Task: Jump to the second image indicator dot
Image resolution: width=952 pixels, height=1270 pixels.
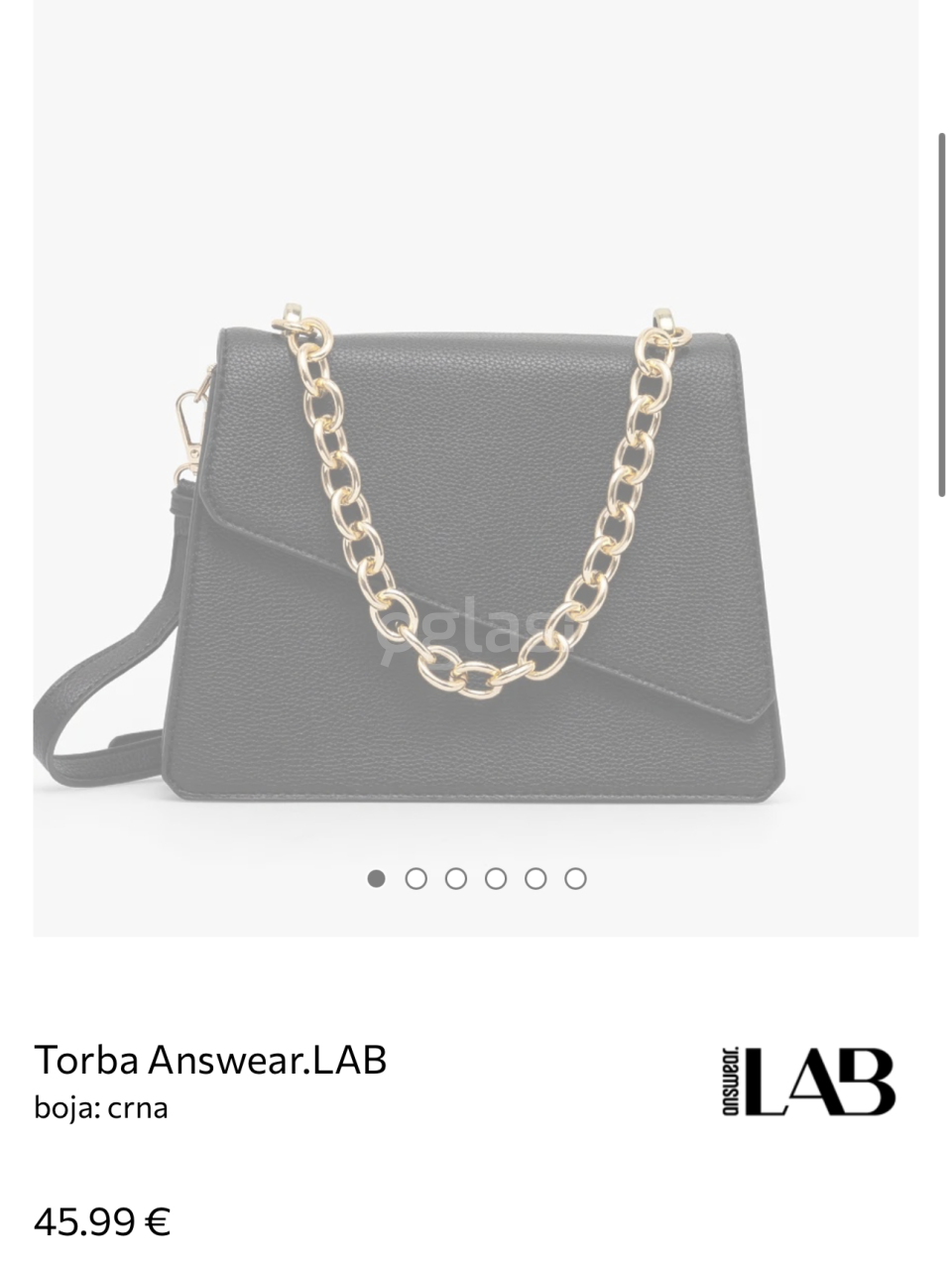Action: pos(416,878)
